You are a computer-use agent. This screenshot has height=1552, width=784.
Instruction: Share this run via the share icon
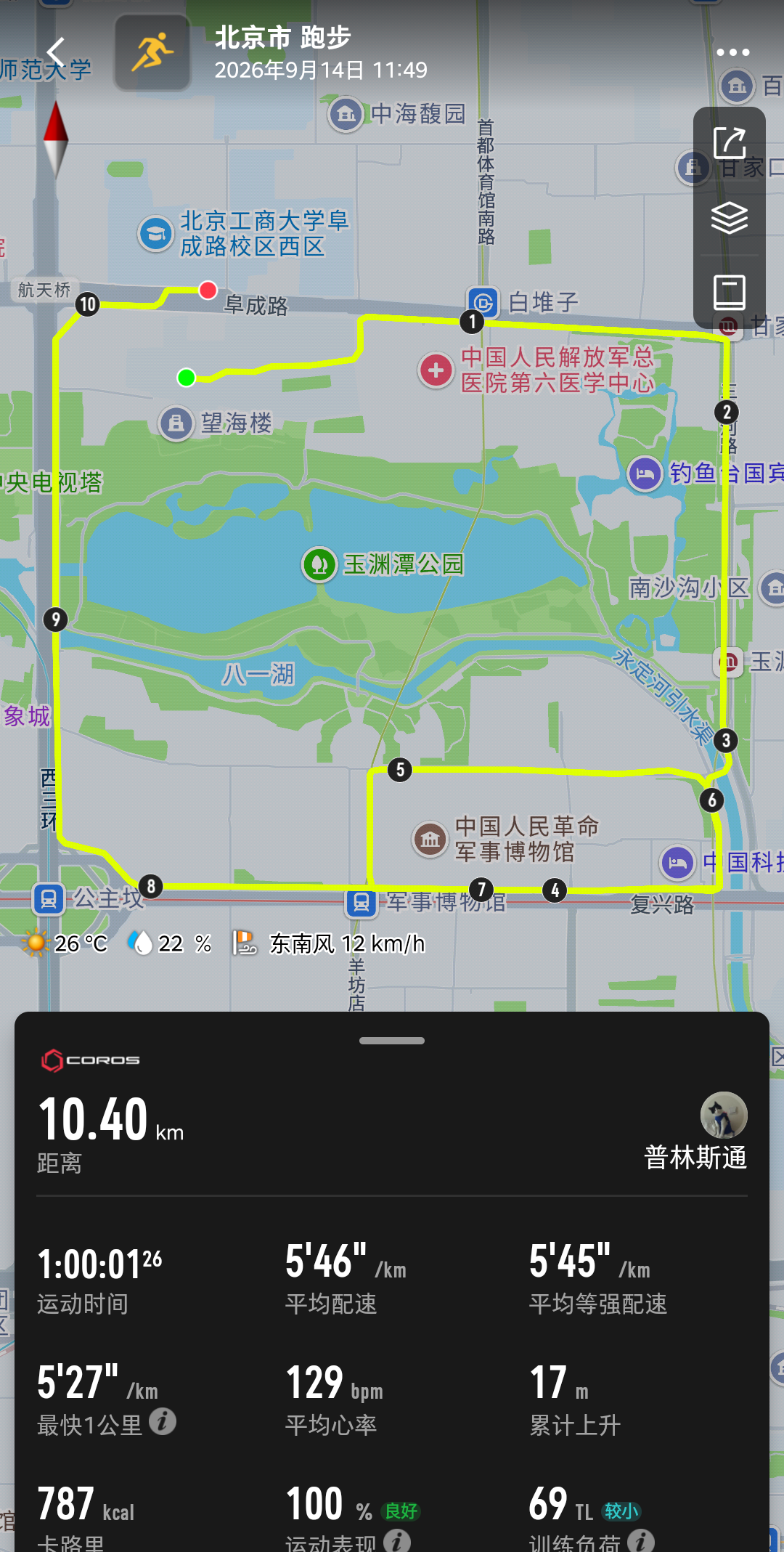[730, 142]
